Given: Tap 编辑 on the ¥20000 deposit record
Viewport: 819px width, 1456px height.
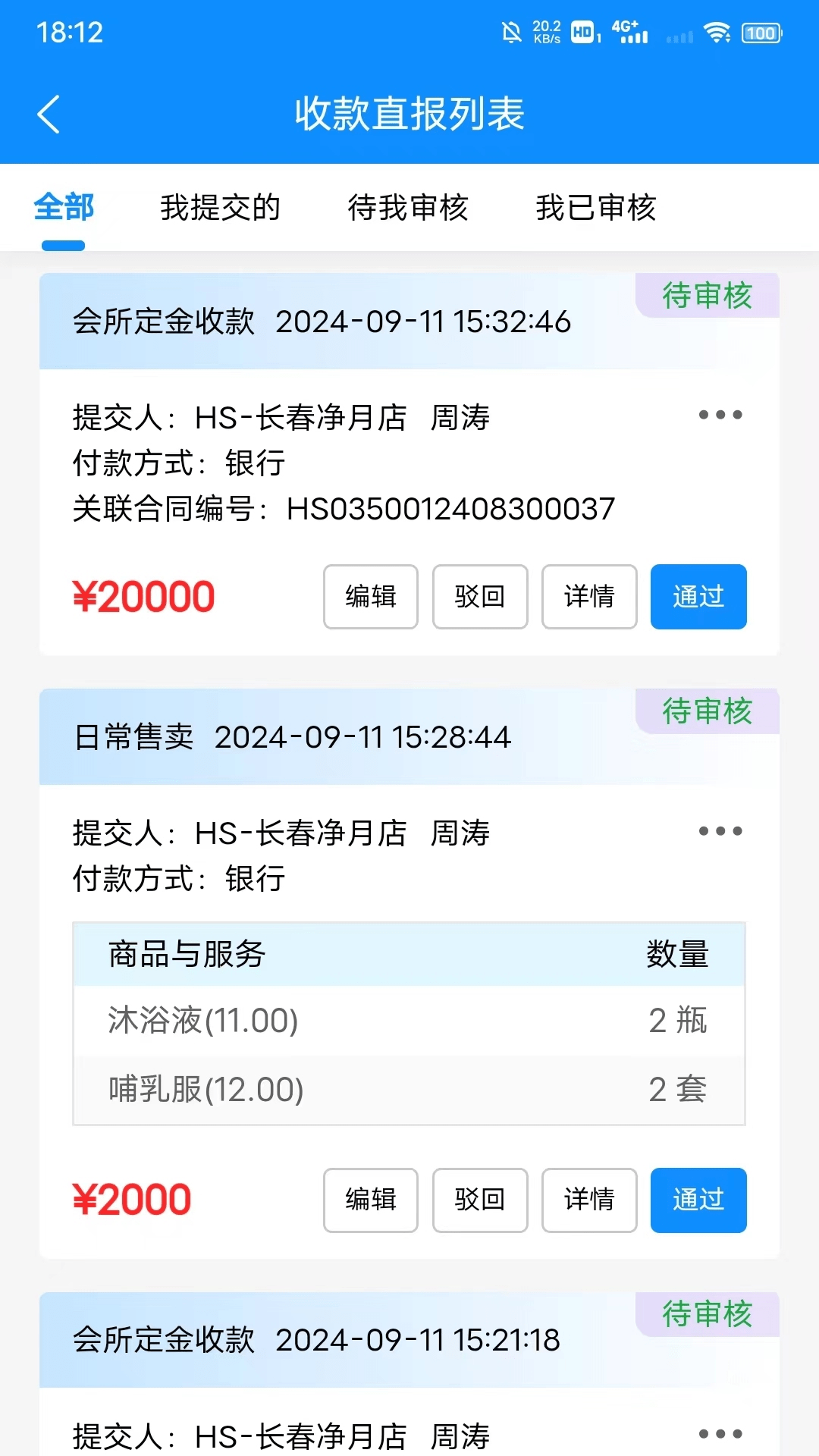Looking at the screenshot, I should [x=370, y=597].
